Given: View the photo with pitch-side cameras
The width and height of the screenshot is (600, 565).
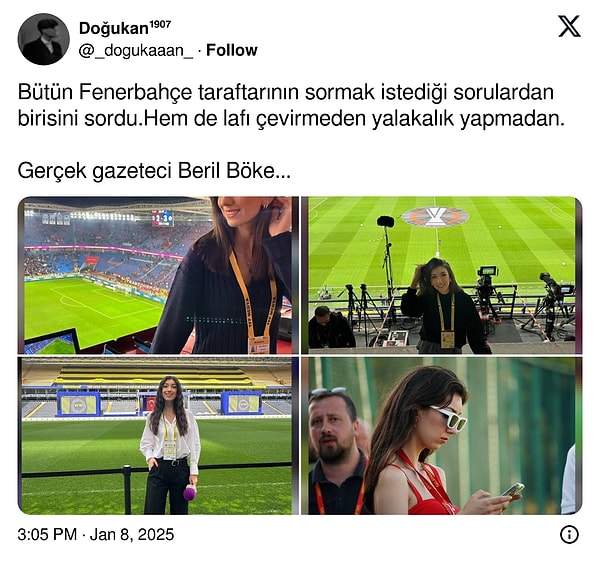Looking at the screenshot, I should [x=441, y=275].
